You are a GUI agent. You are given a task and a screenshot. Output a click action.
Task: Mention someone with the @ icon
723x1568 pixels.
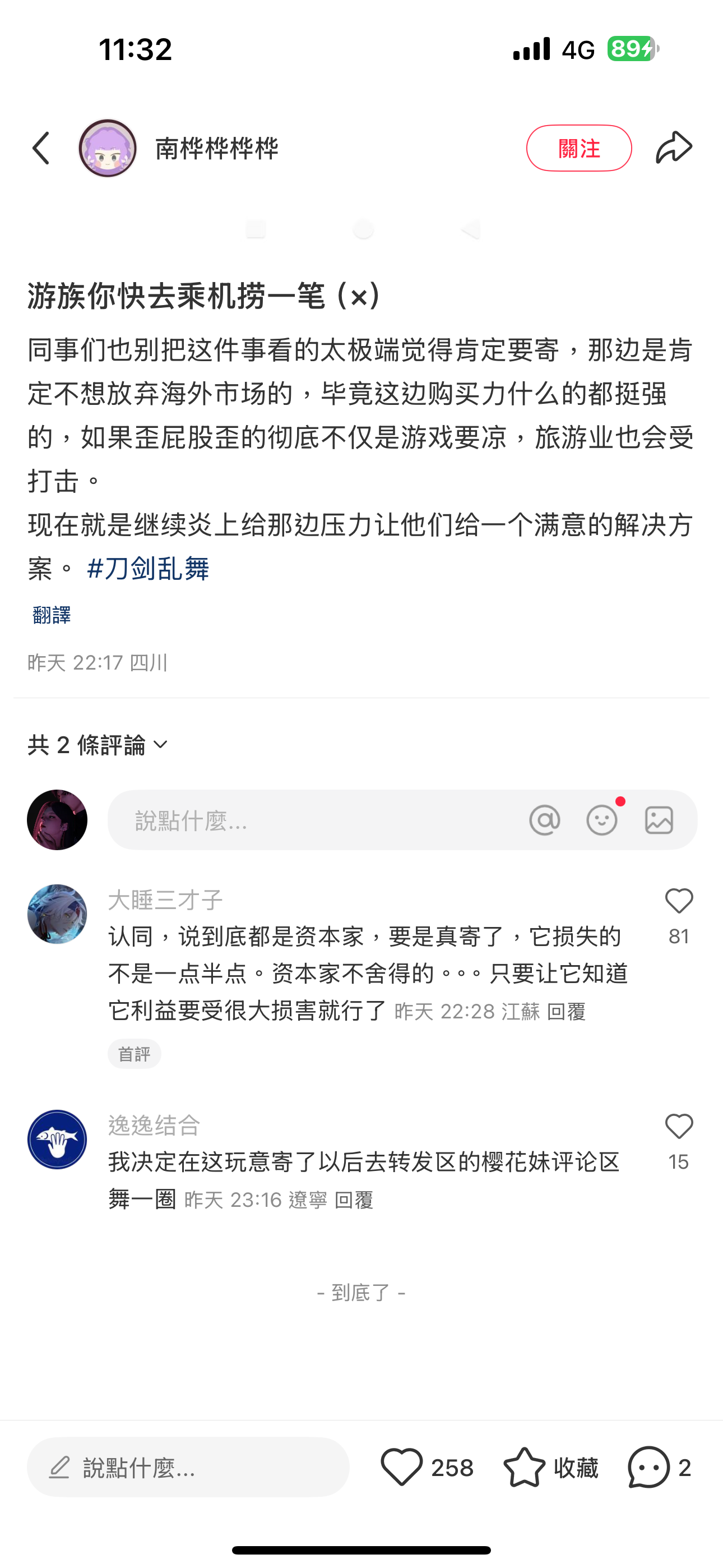(545, 820)
